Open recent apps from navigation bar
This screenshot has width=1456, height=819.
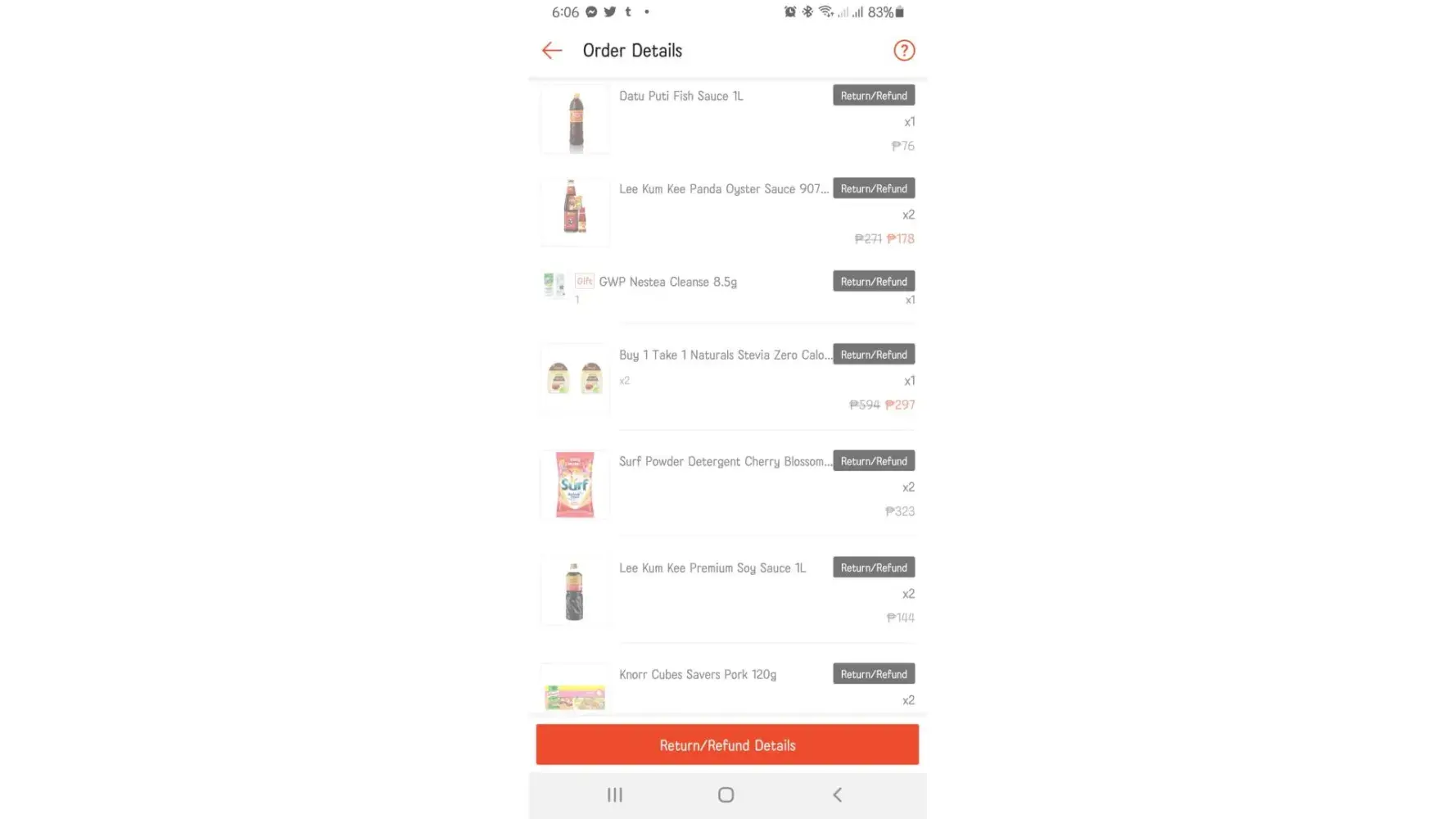615,794
